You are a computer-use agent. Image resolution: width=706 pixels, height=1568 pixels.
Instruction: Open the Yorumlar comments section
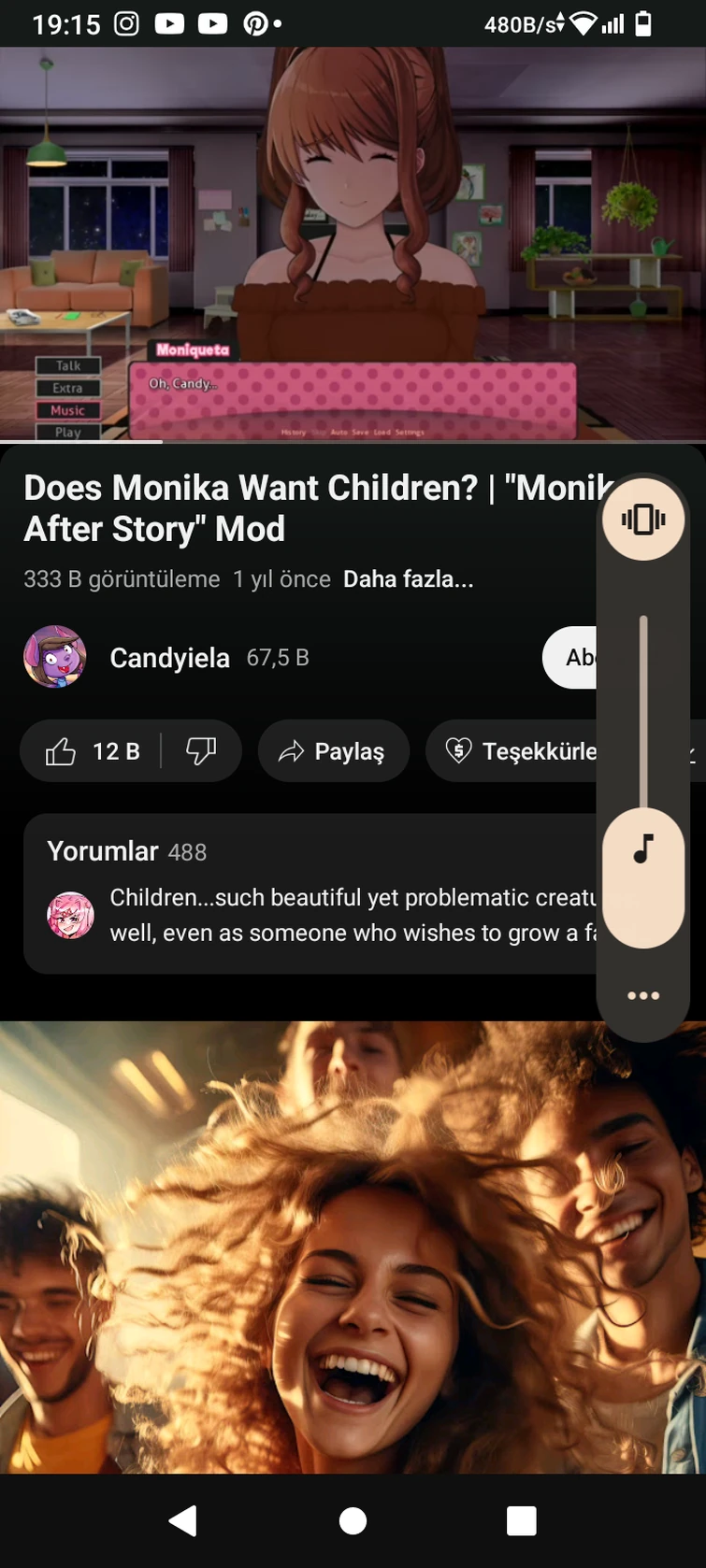(309, 892)
